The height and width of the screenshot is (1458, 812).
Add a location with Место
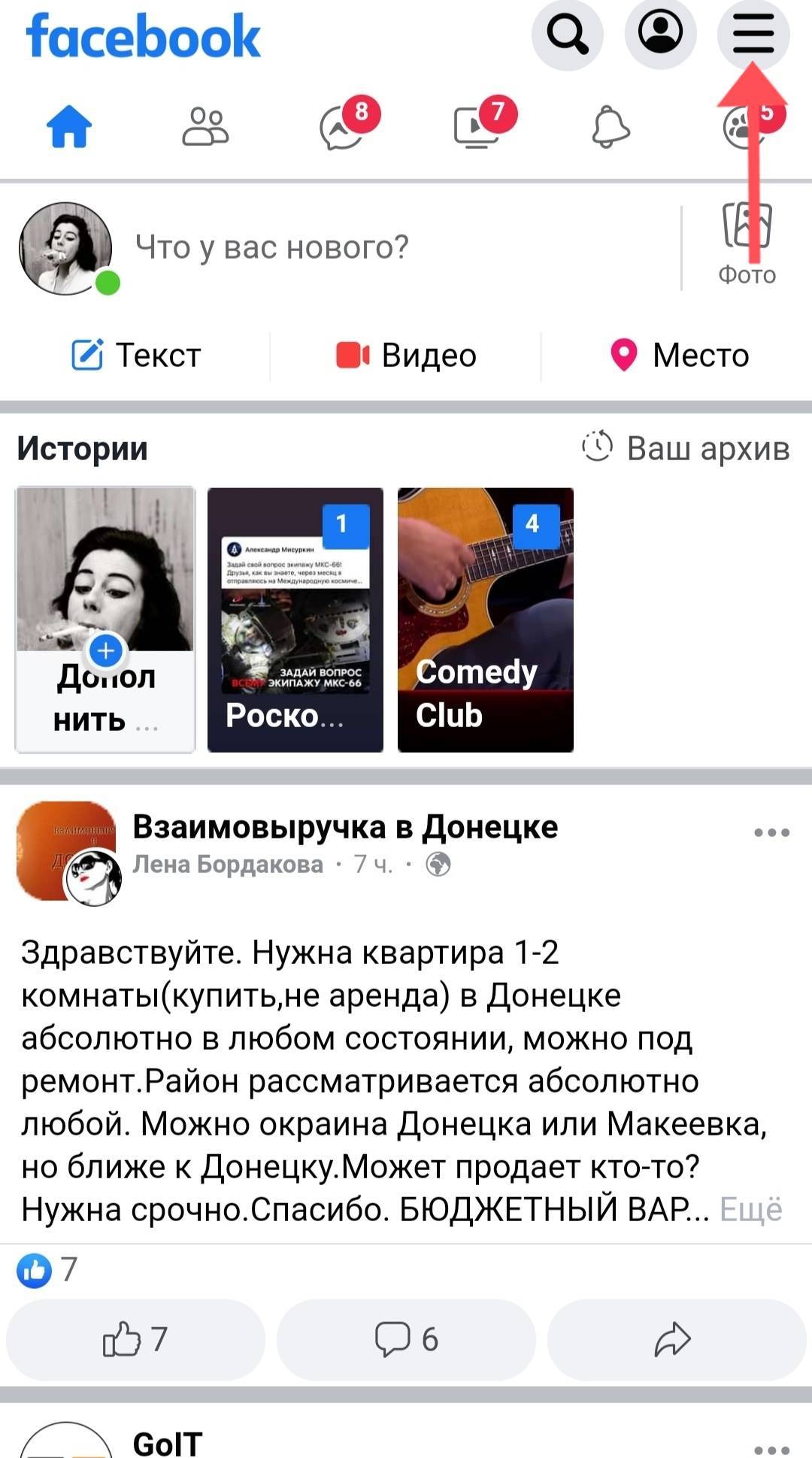[x=678, y=356]
